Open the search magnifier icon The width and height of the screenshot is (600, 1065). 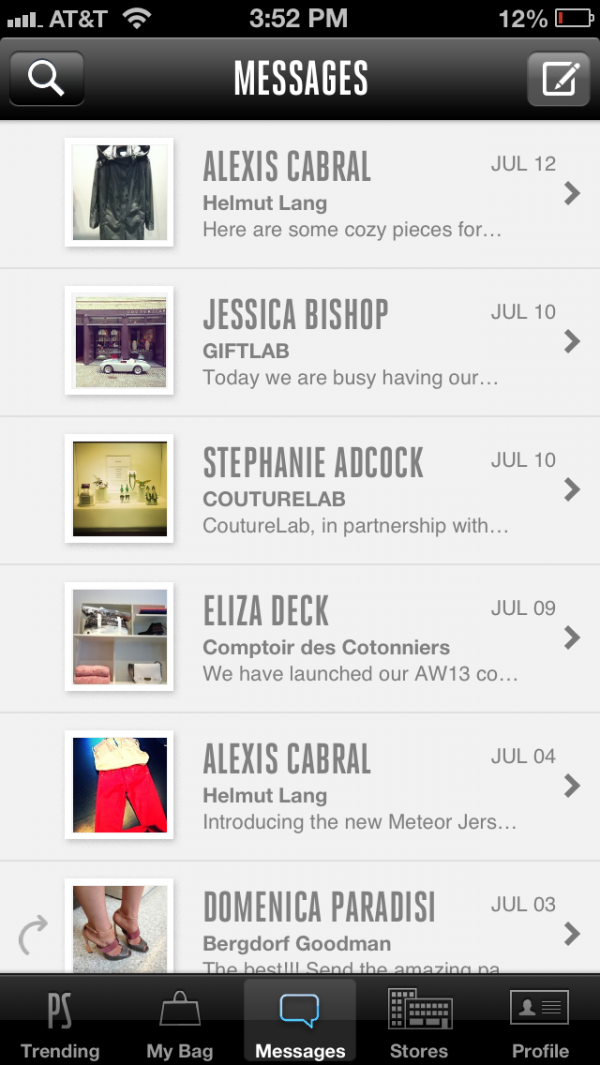[x=46, y=79]
